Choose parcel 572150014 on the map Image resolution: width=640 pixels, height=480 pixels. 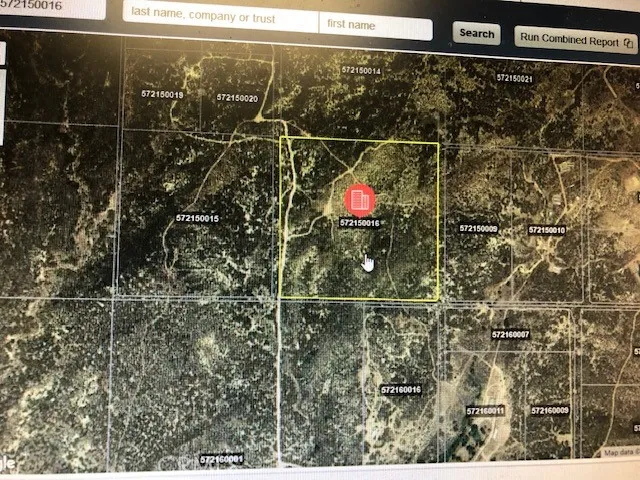coord(361,71)
